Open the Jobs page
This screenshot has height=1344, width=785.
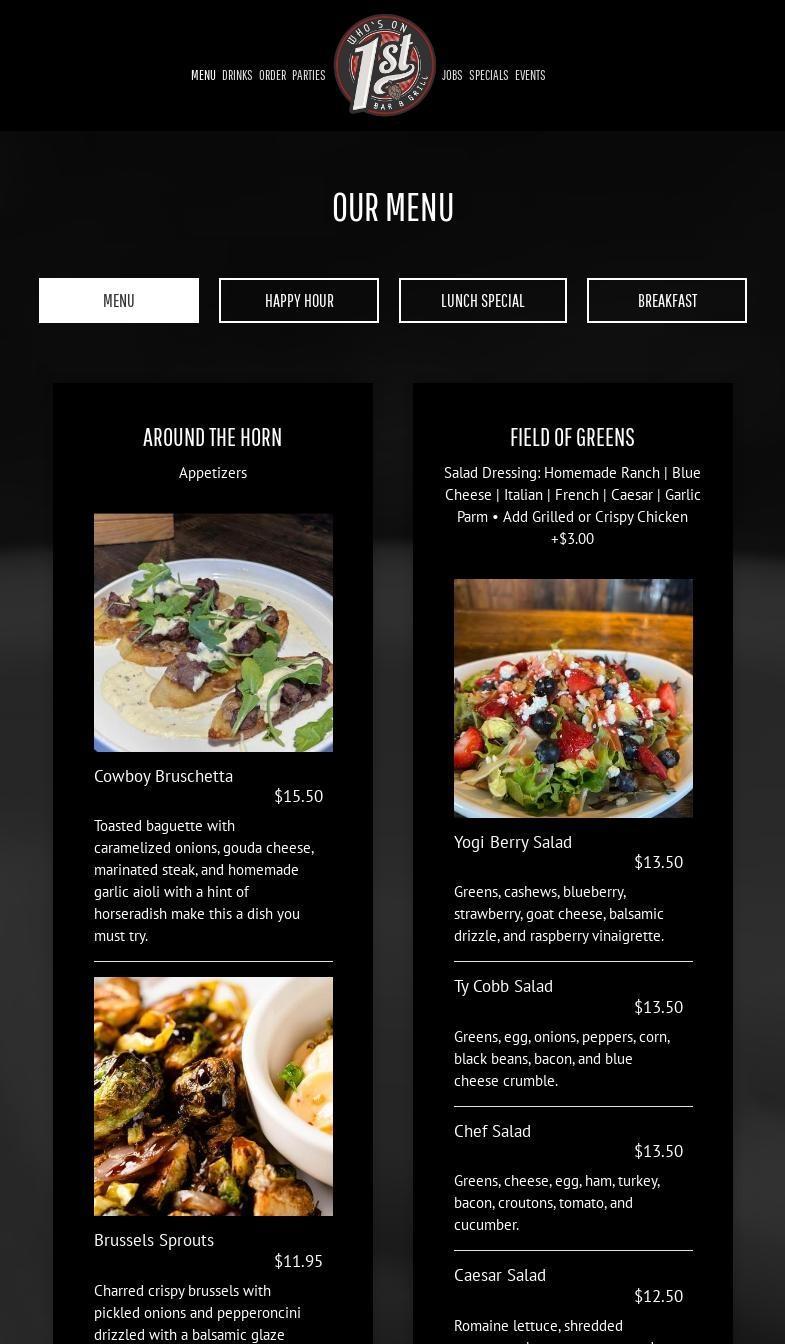[452, 75]
